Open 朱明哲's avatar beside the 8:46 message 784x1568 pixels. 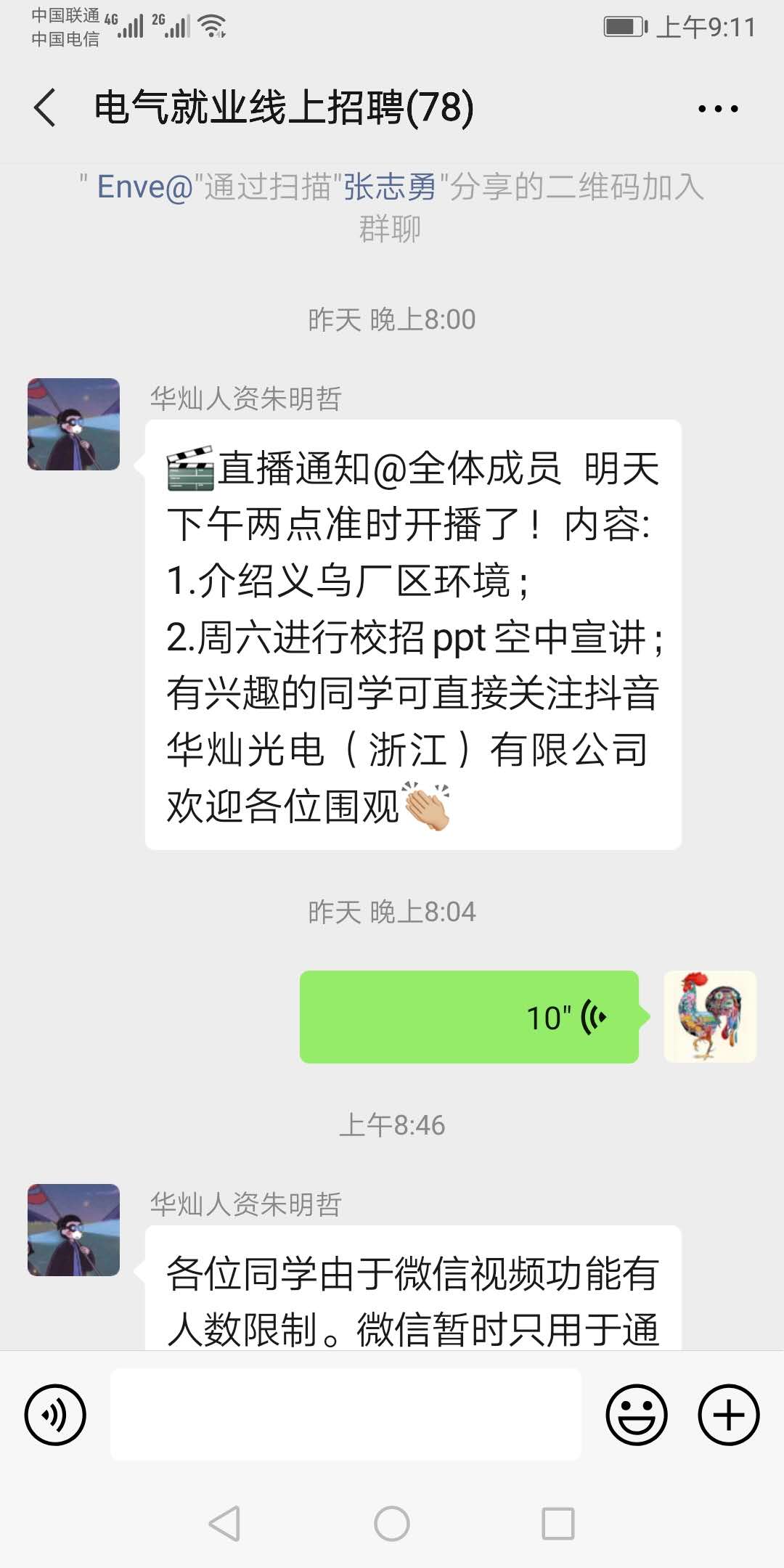click(x=73, y=1230)
